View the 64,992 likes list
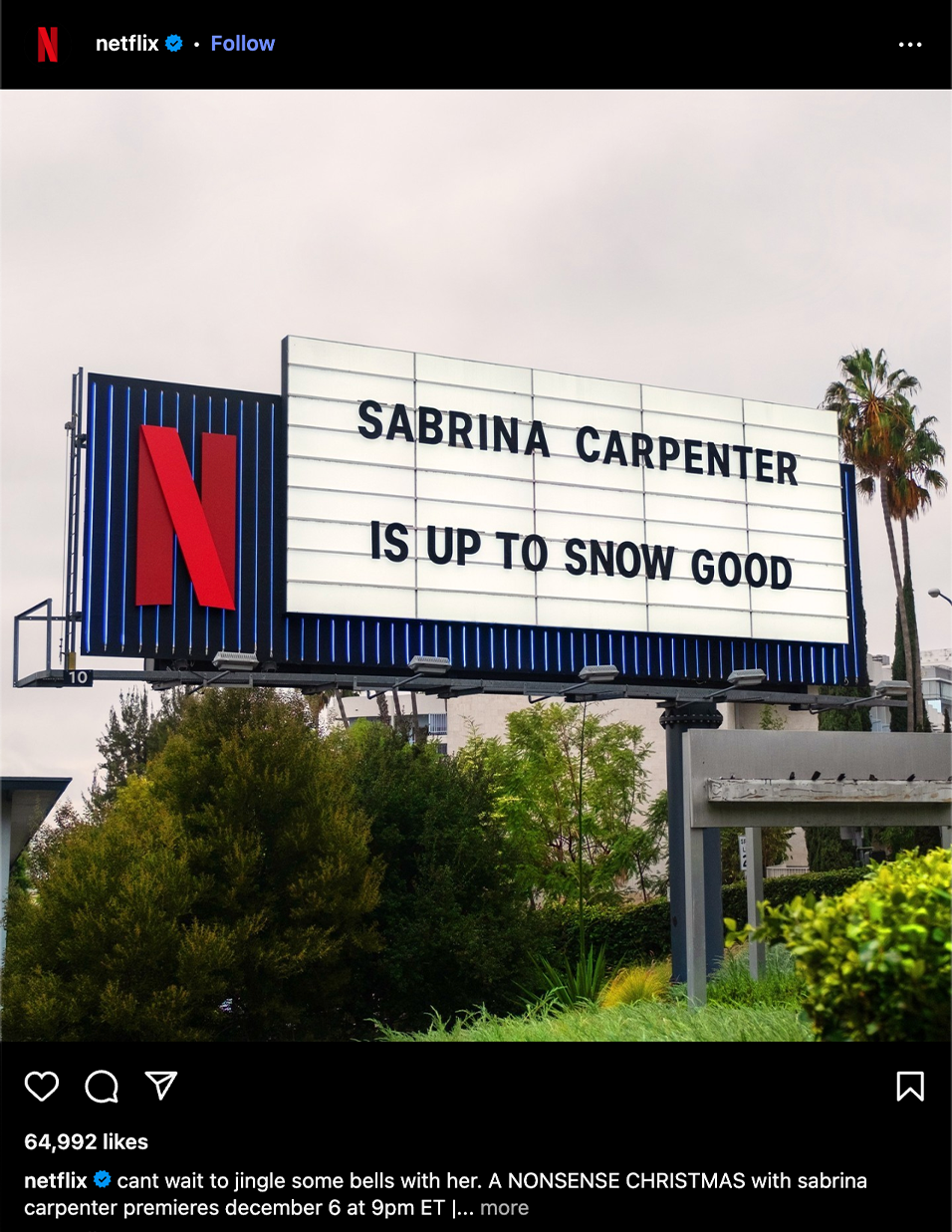952x1232 pixels. click(86, 1141)
